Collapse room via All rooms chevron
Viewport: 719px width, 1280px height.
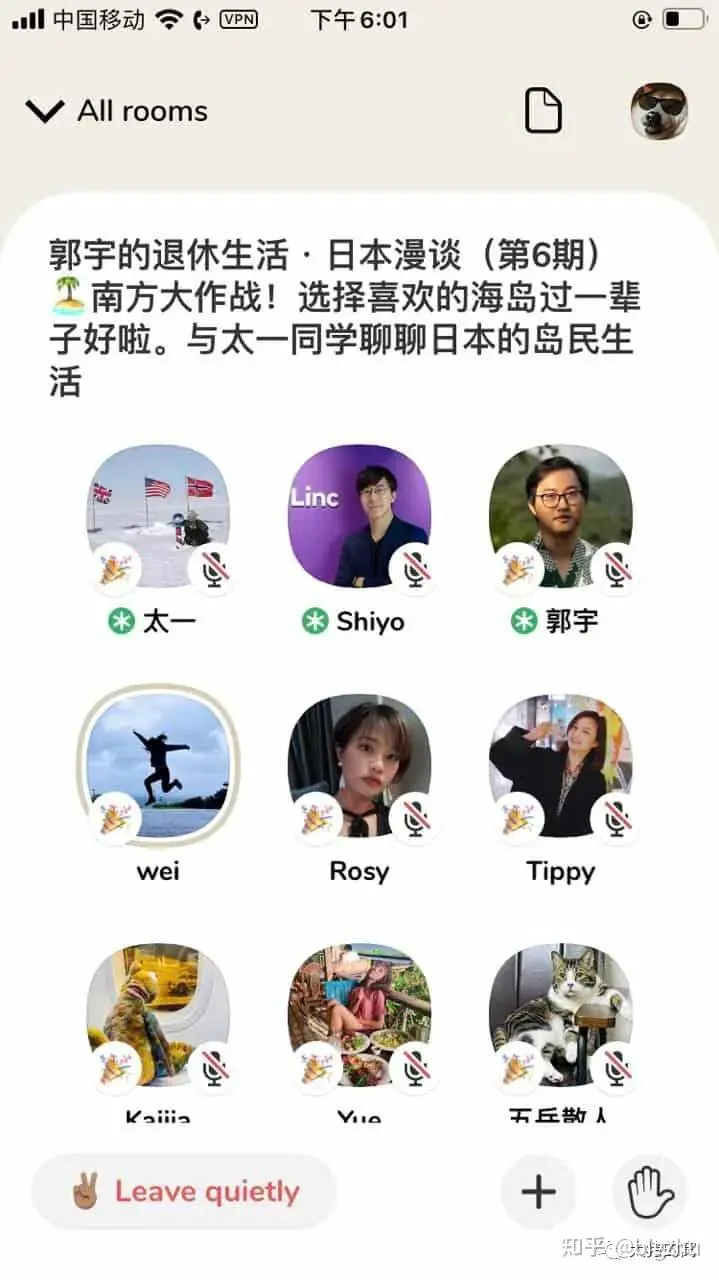(45, 111)
